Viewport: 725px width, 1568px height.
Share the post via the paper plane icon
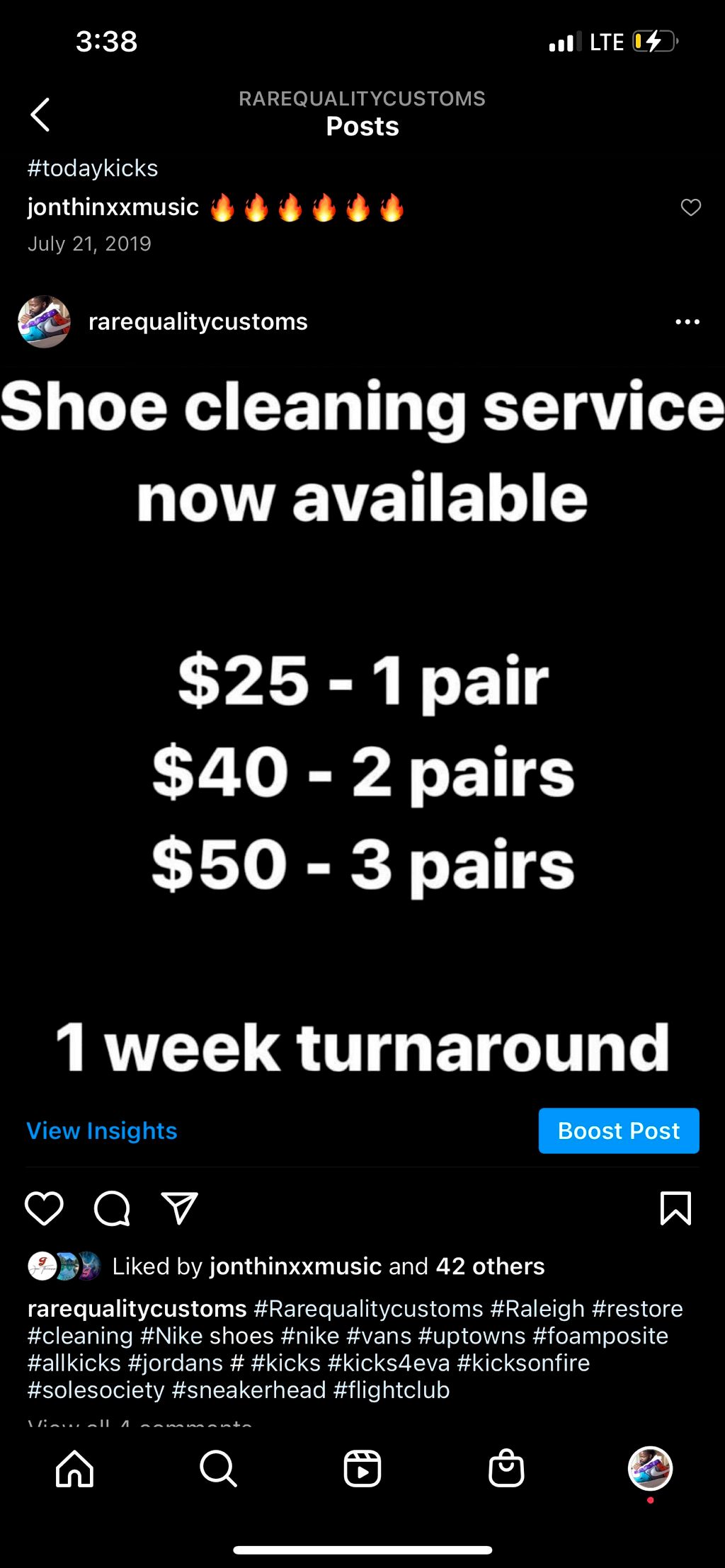[179, 1208]
